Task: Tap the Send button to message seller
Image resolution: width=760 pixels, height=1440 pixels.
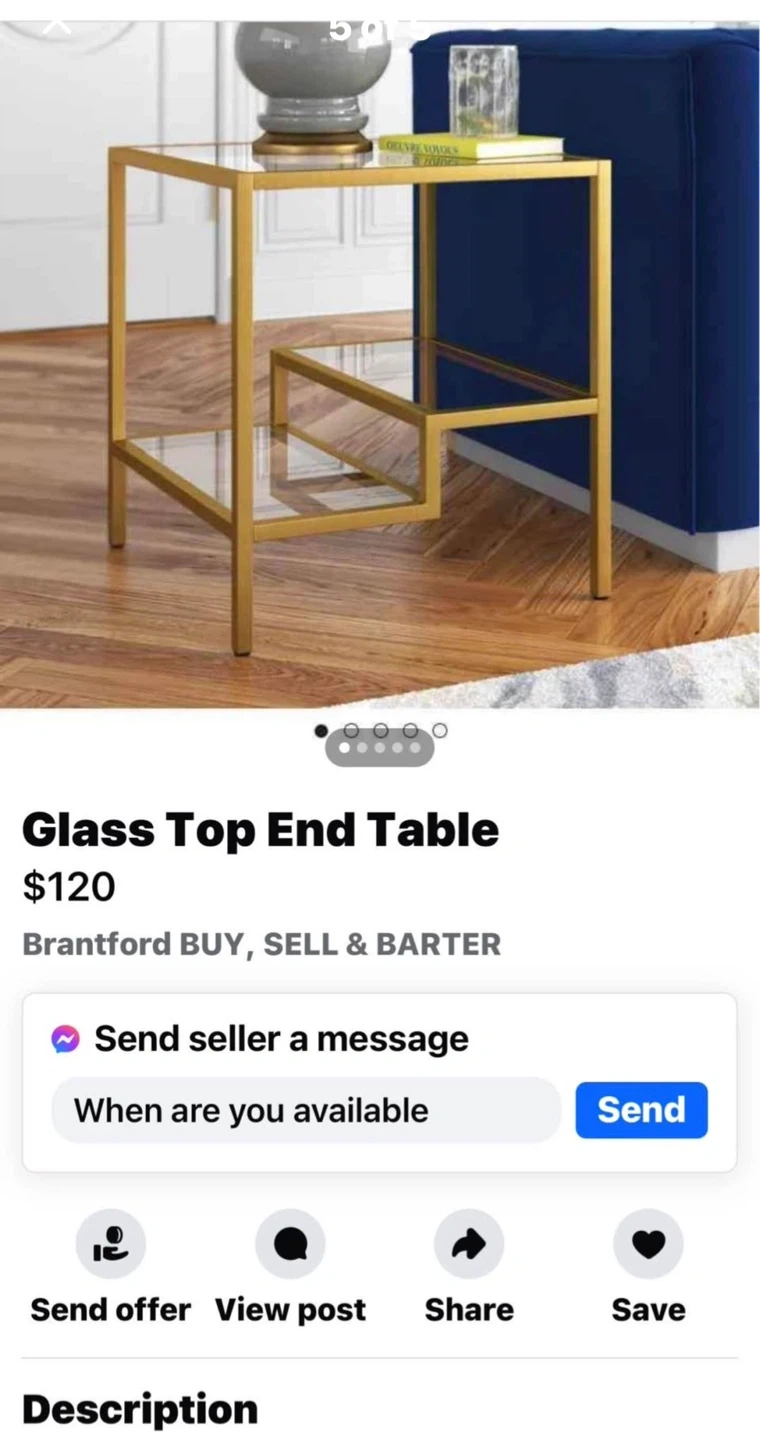Action: (641, 1110)
